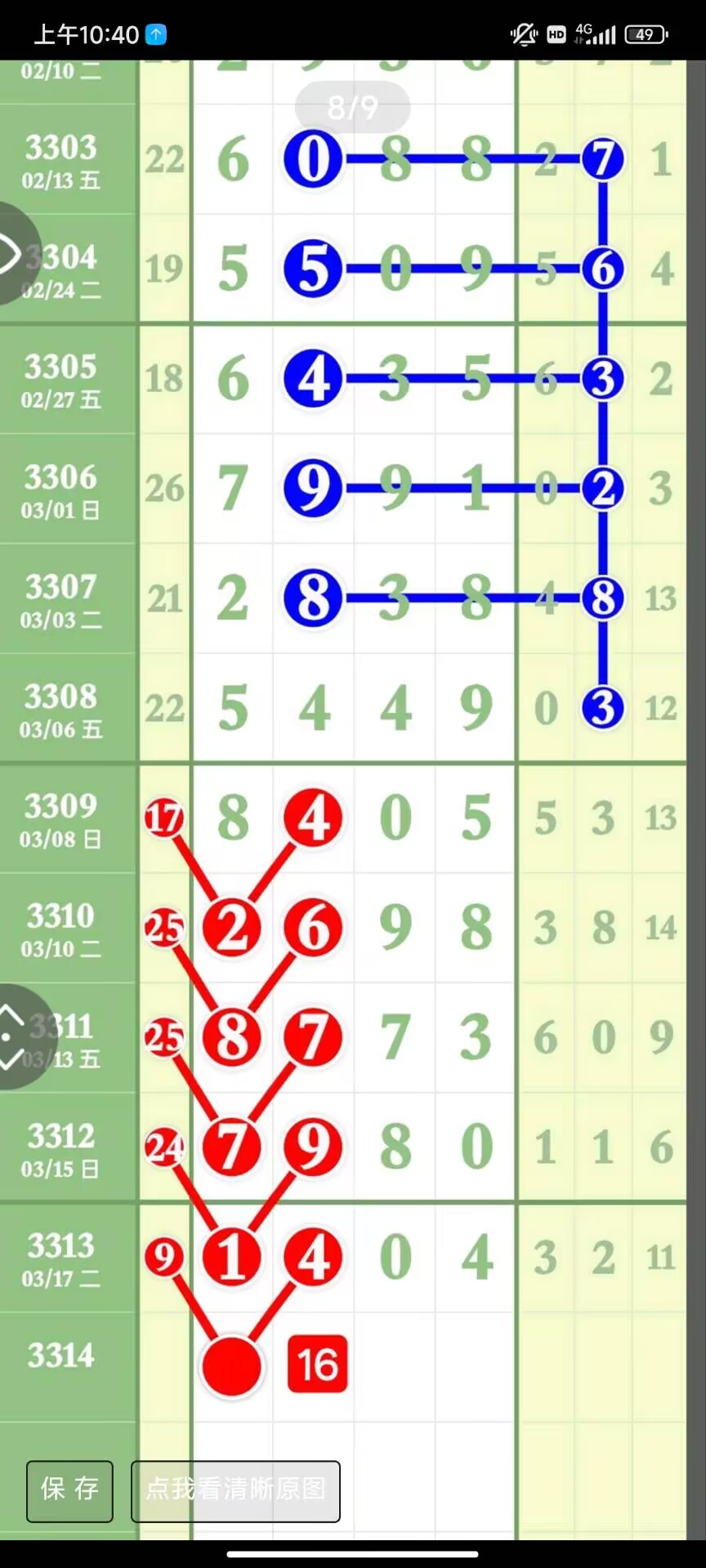Image resolution: width=706 pixels, height=1568 pixels.
Task: Tap the 保存 button to save the image
Action: 69,1491
